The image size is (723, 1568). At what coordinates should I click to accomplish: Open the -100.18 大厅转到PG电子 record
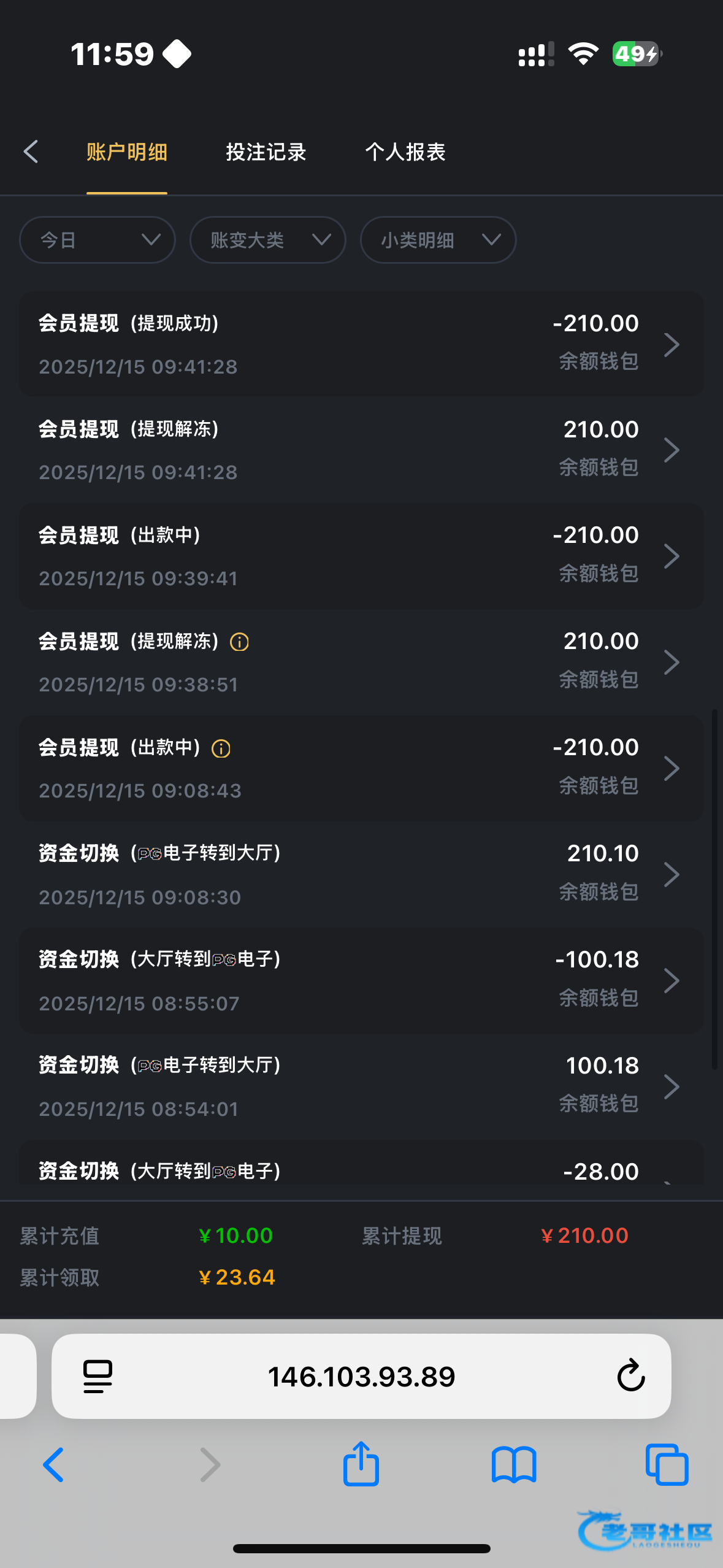pos(361,980)
